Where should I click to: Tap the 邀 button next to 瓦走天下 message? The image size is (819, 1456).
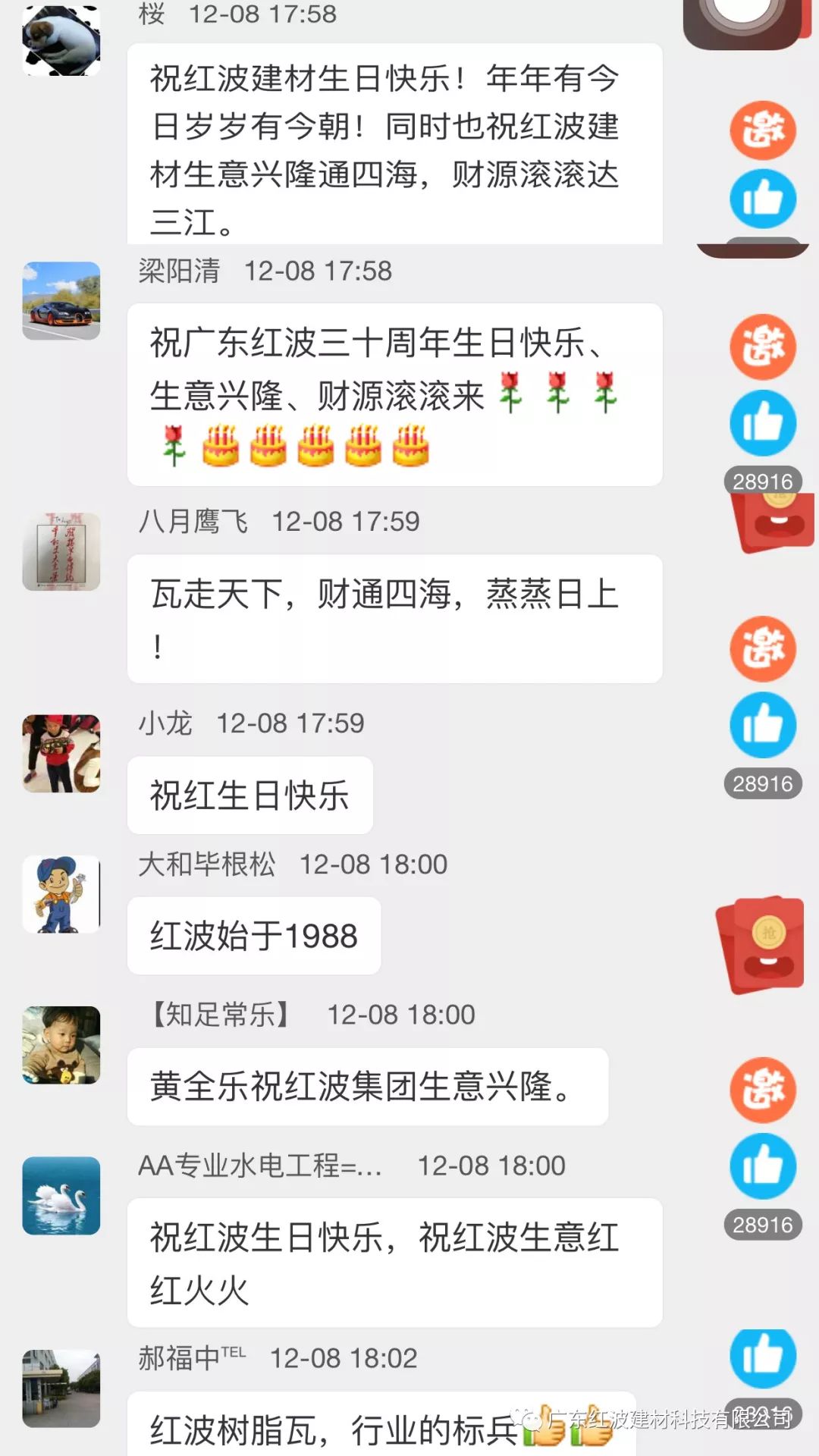763,648
